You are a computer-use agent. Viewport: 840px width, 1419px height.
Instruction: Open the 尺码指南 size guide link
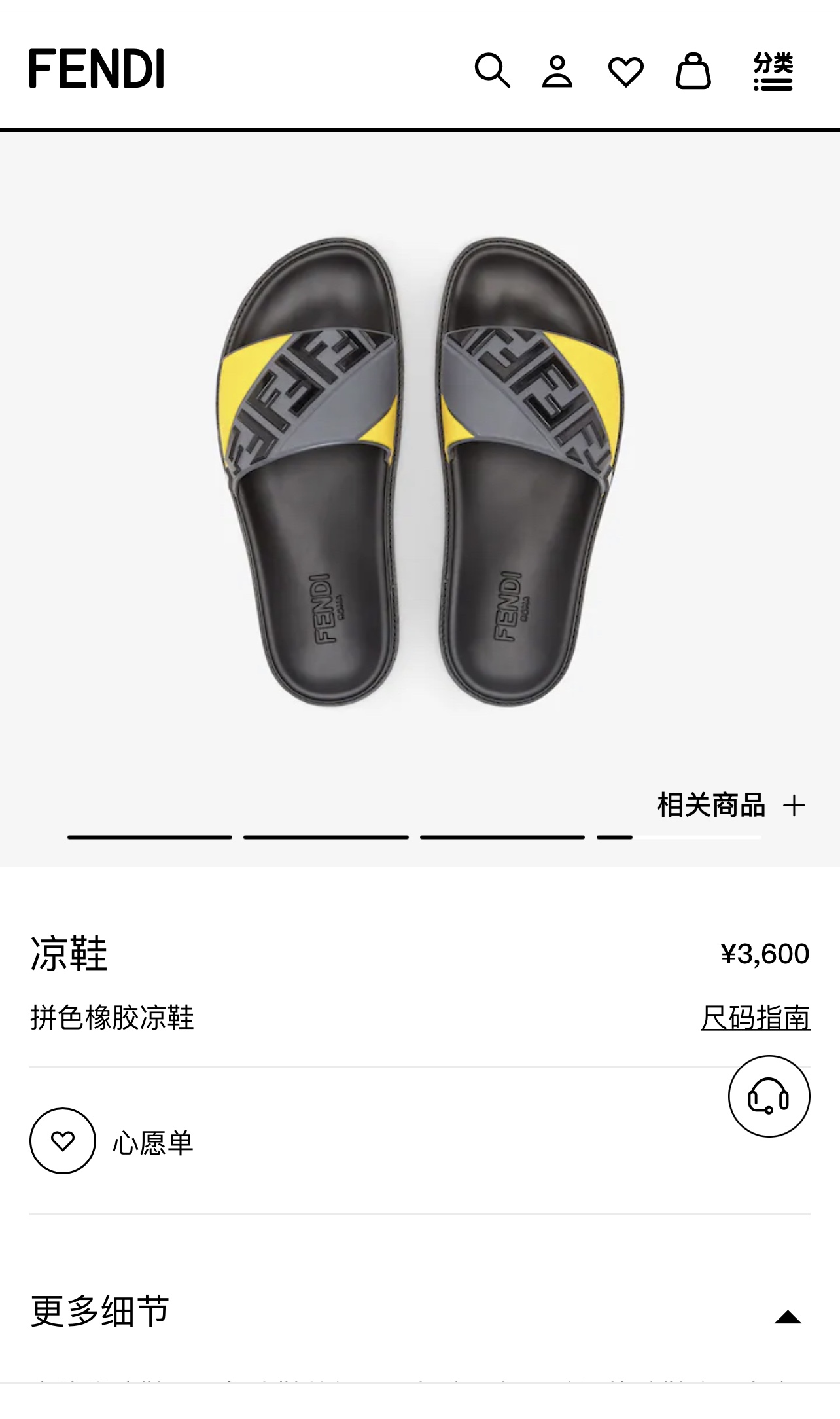click(755, 1018)
